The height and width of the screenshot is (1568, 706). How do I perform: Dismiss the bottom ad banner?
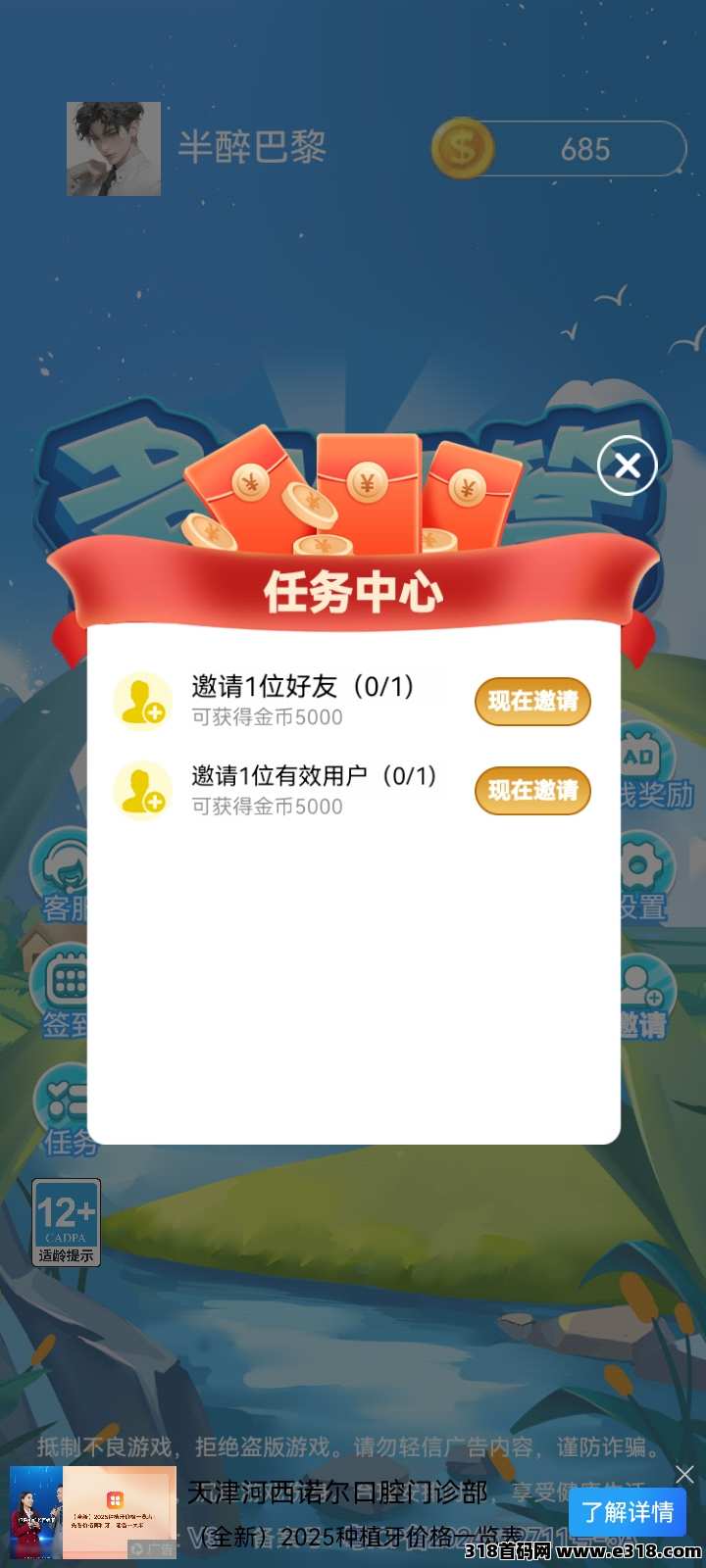684,1474
